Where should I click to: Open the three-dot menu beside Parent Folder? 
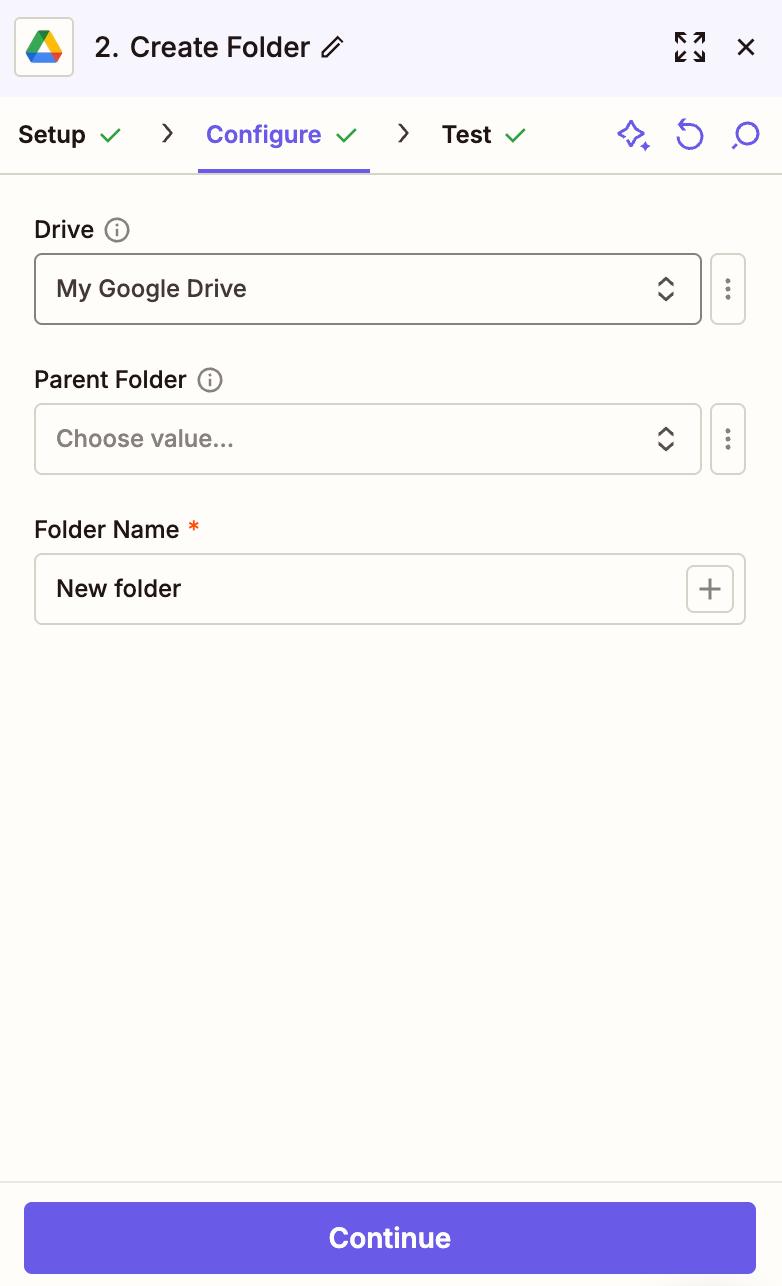(728, 439)
